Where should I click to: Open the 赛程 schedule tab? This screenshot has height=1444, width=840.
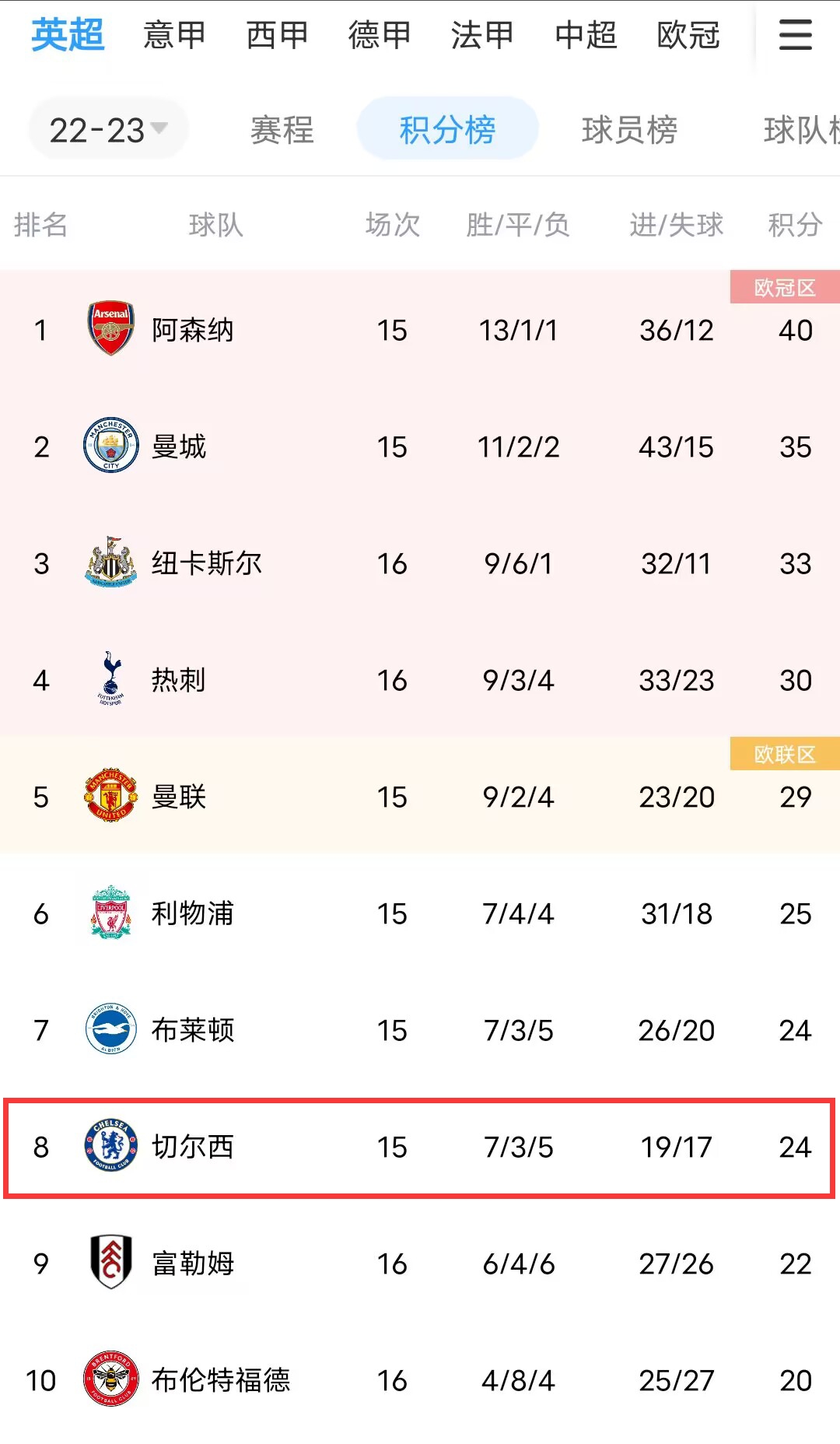tap(282, 130)
